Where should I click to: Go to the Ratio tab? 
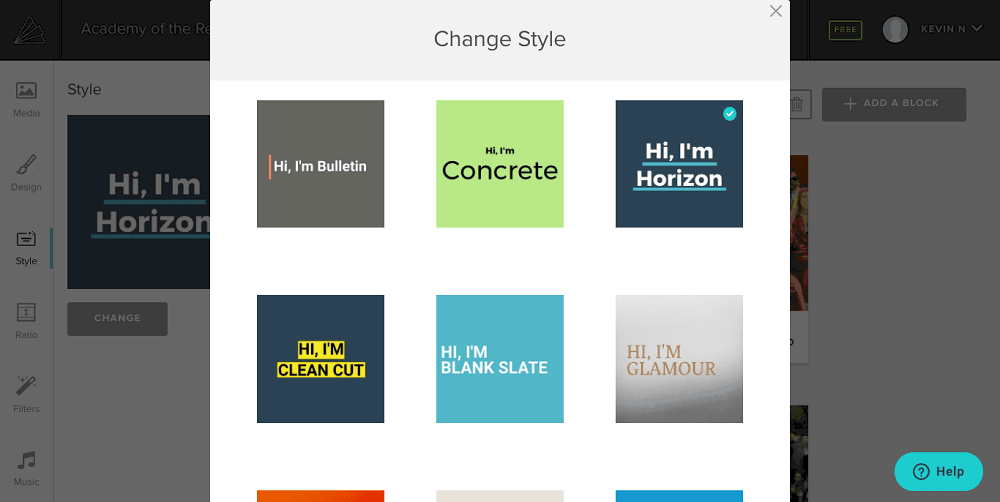click(27, 321)
